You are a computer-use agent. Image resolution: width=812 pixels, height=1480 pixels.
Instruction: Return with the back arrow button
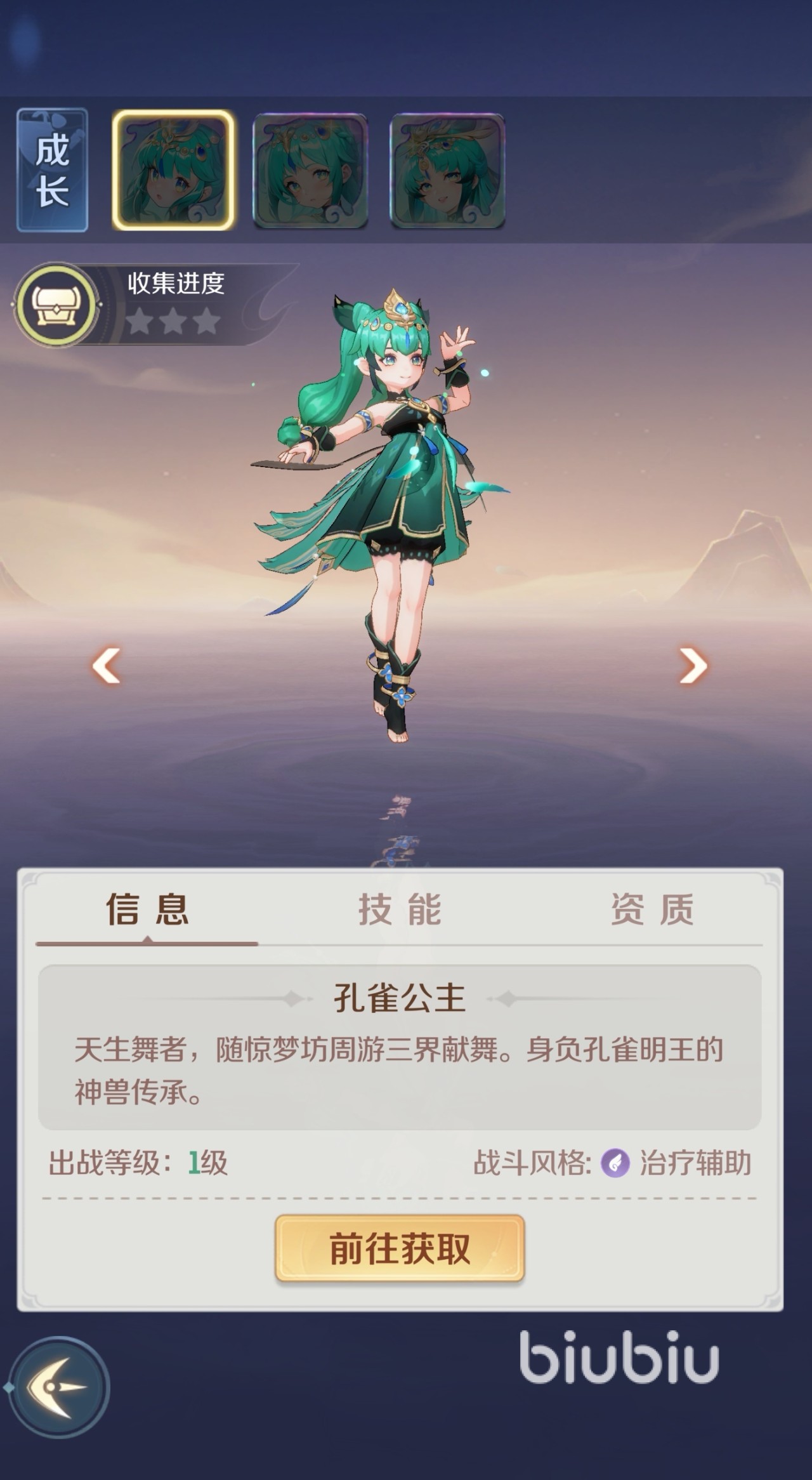point(58,1387)
